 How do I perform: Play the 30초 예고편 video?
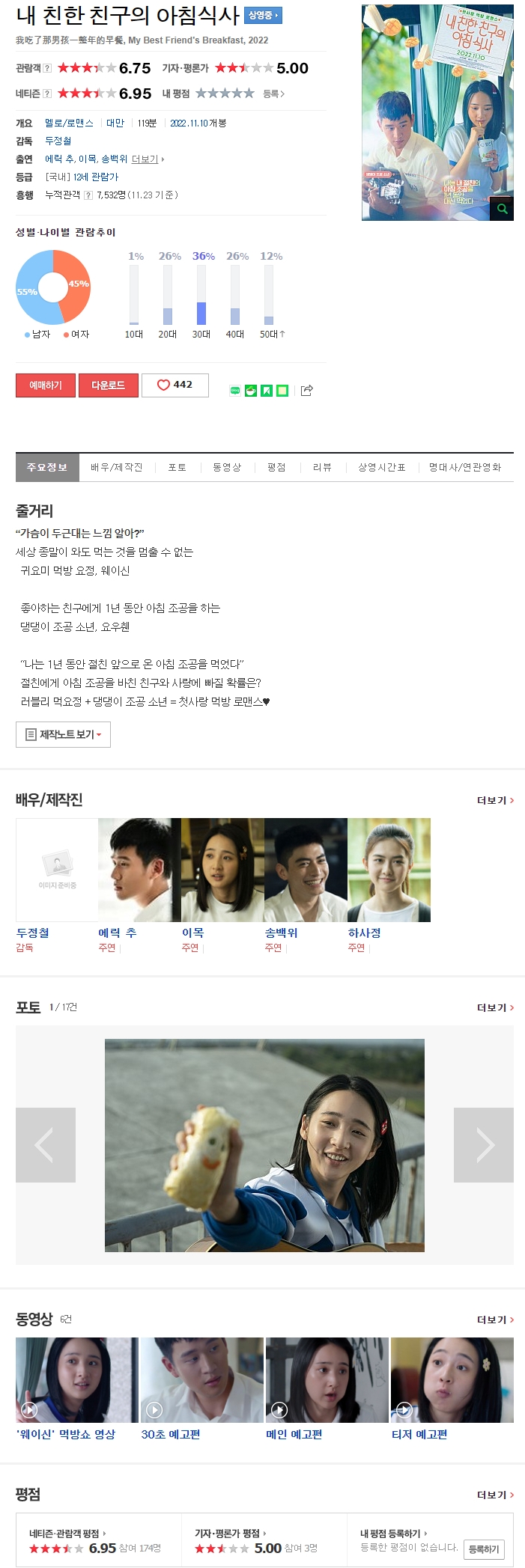(201, 1379)
